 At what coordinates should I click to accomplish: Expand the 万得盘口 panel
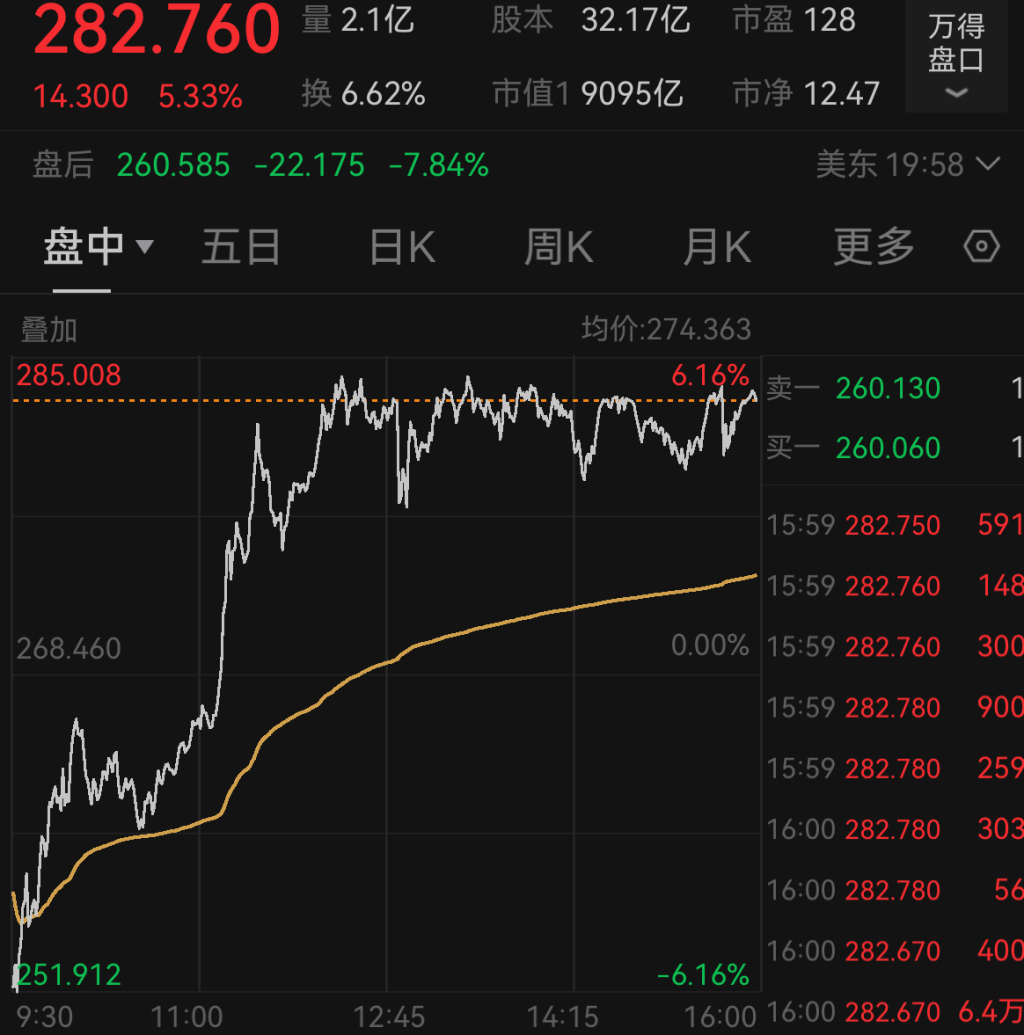point(956,57)
